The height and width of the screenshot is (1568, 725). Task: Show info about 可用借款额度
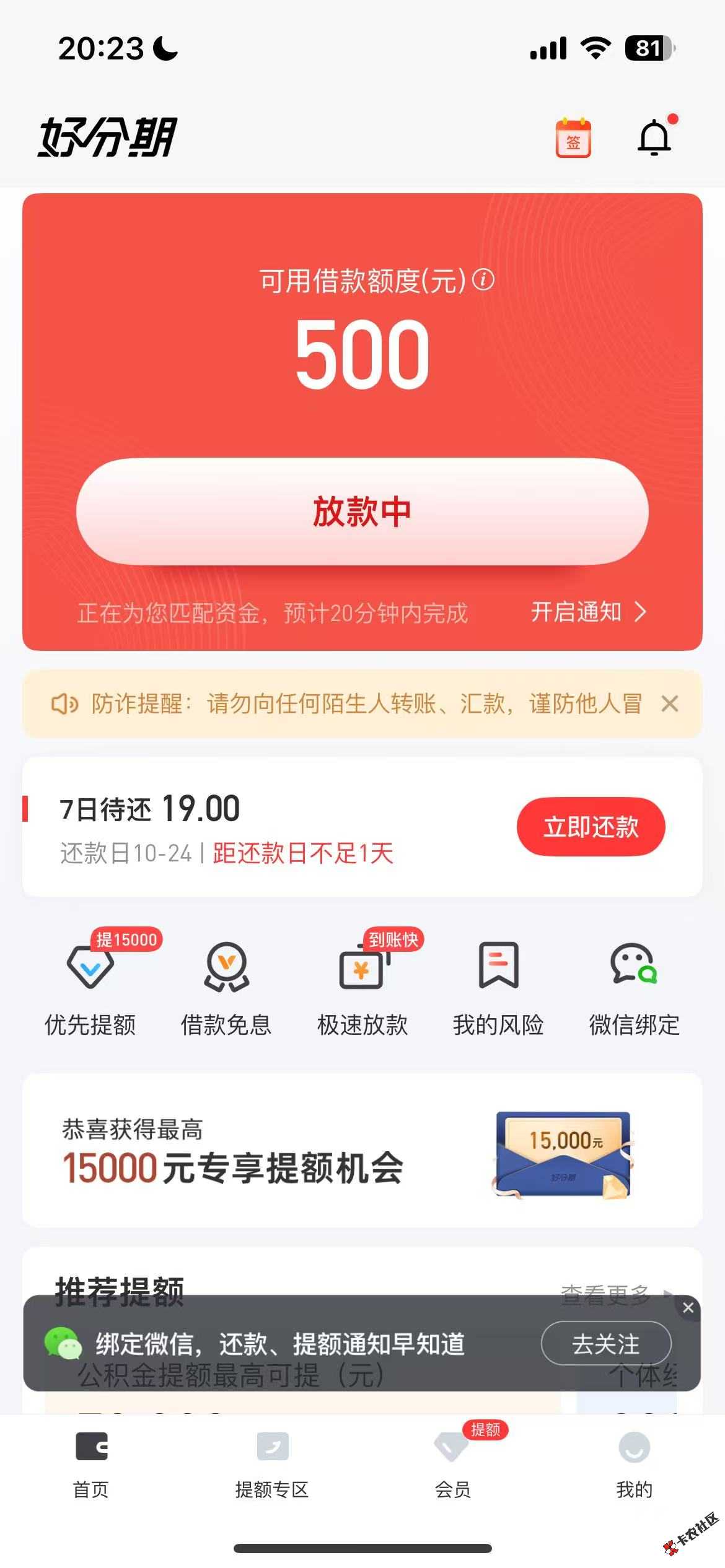point(484,280)
